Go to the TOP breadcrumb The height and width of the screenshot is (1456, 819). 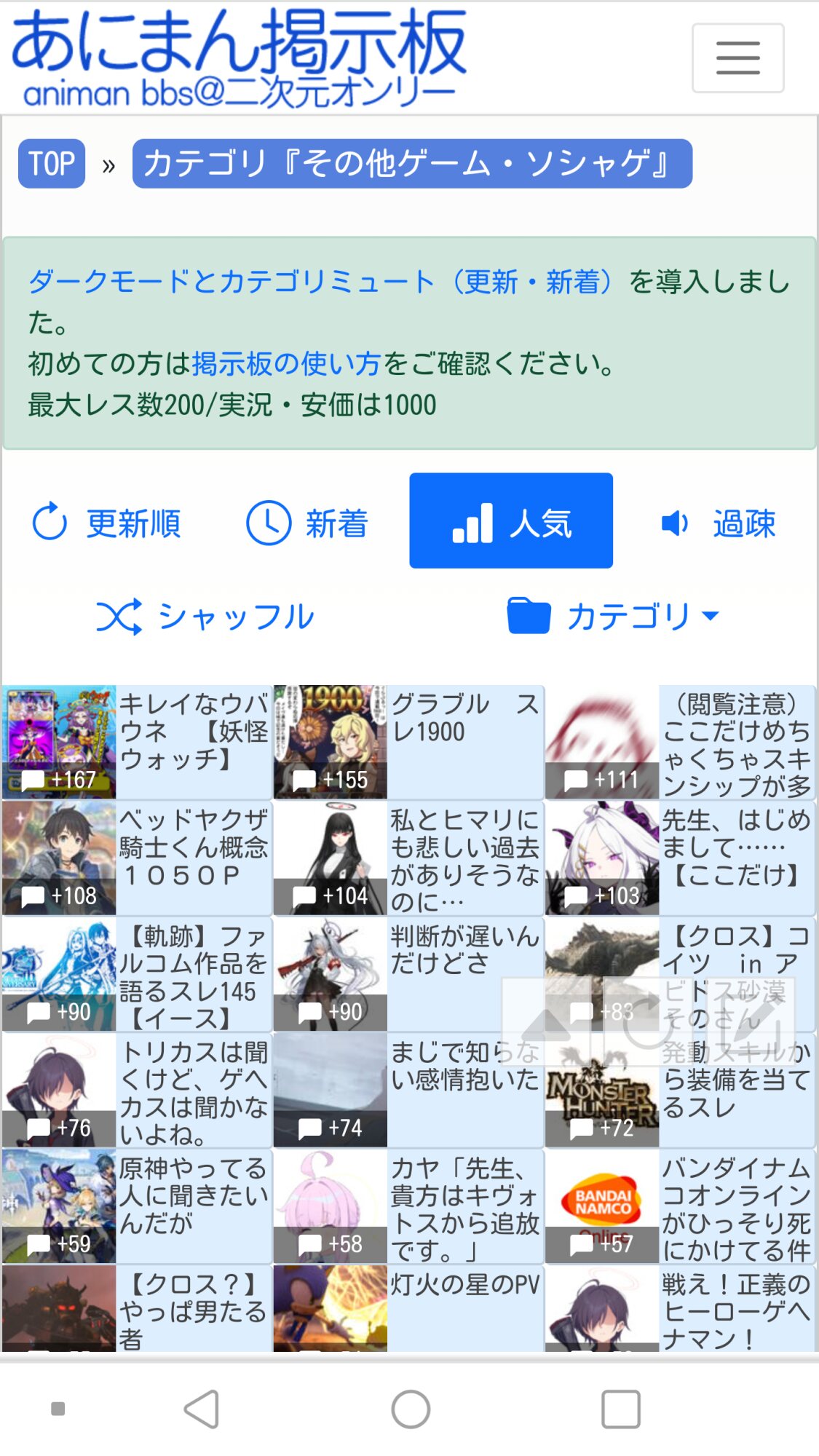coord(52,164)
